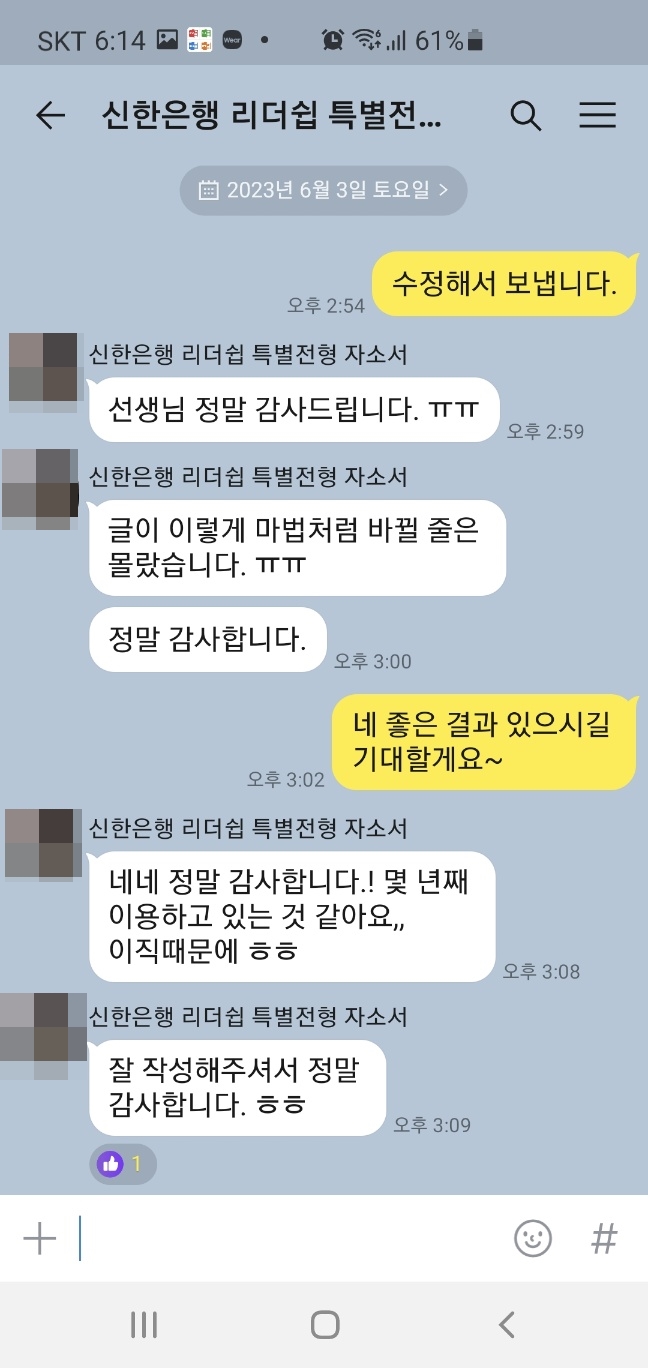Open the recent apps button

(x=144, y=1325)
